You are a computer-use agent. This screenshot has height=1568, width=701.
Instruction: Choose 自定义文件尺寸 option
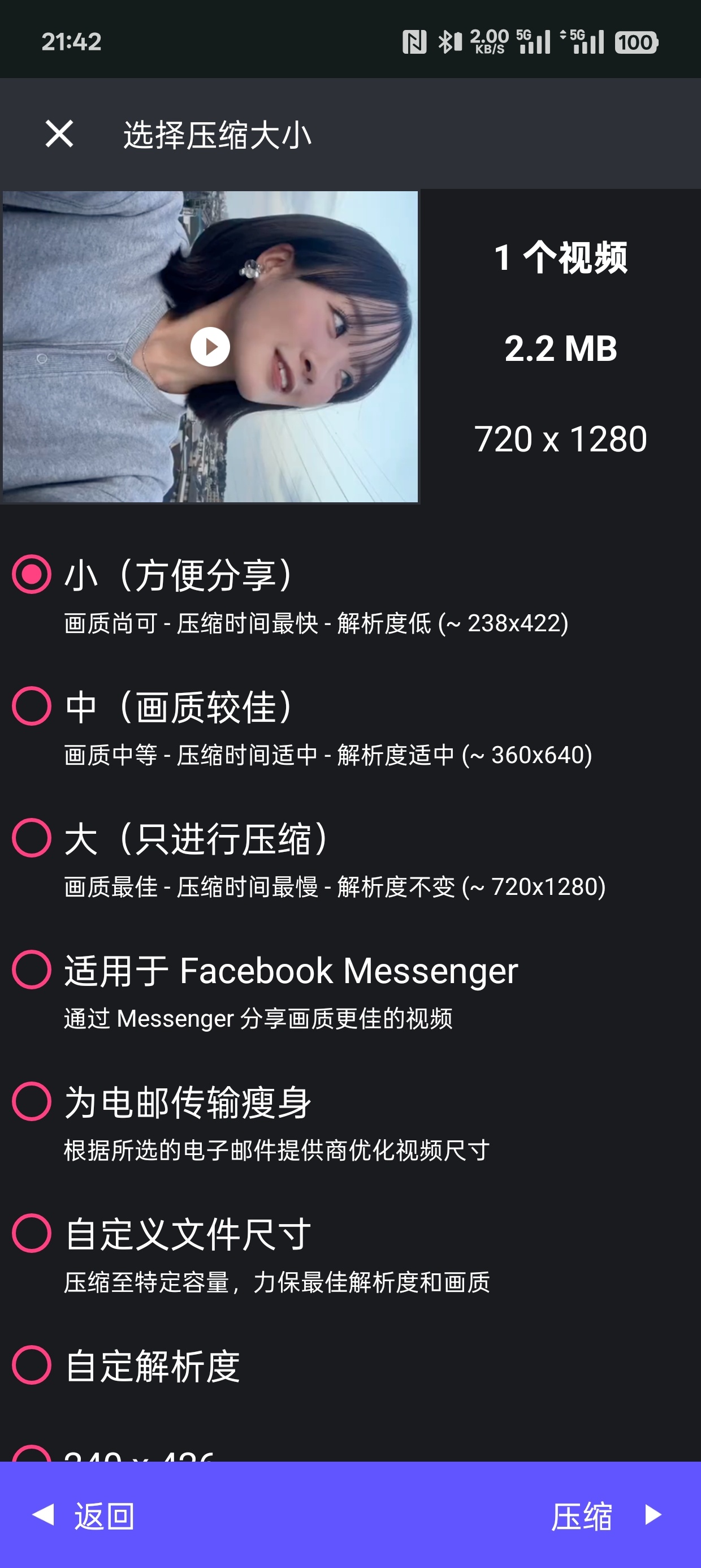(x=32, y=1233)
